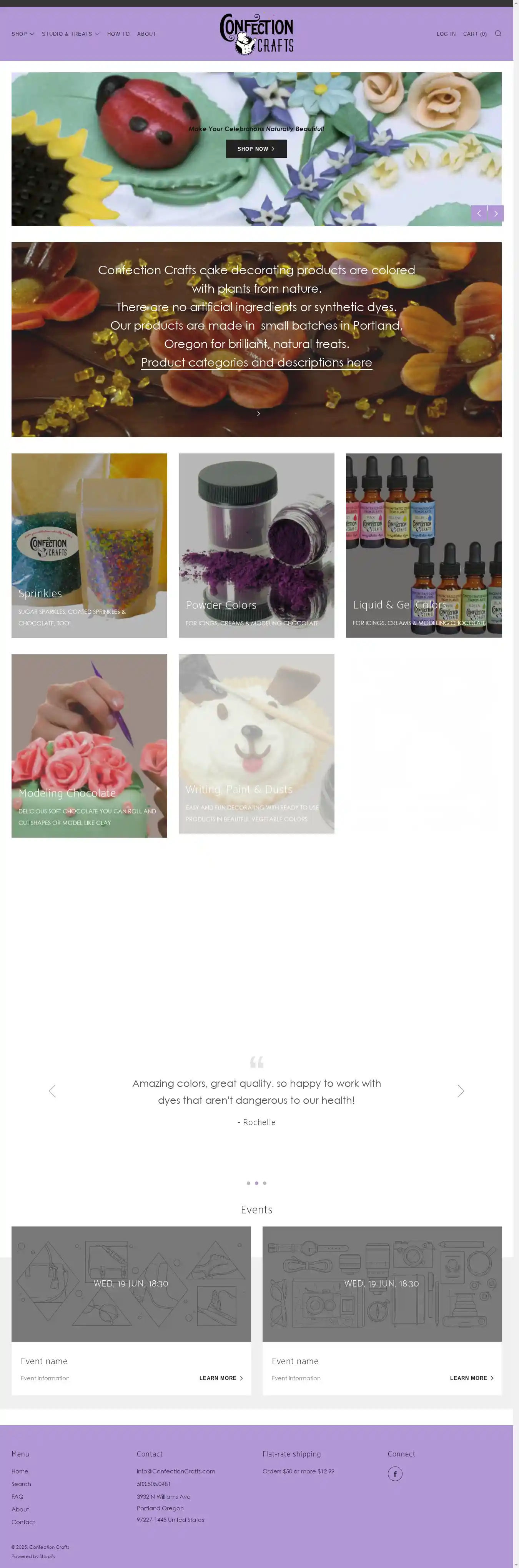Show the previous customer testimonial
The image size is (519, 1568).
[52, 1091]
